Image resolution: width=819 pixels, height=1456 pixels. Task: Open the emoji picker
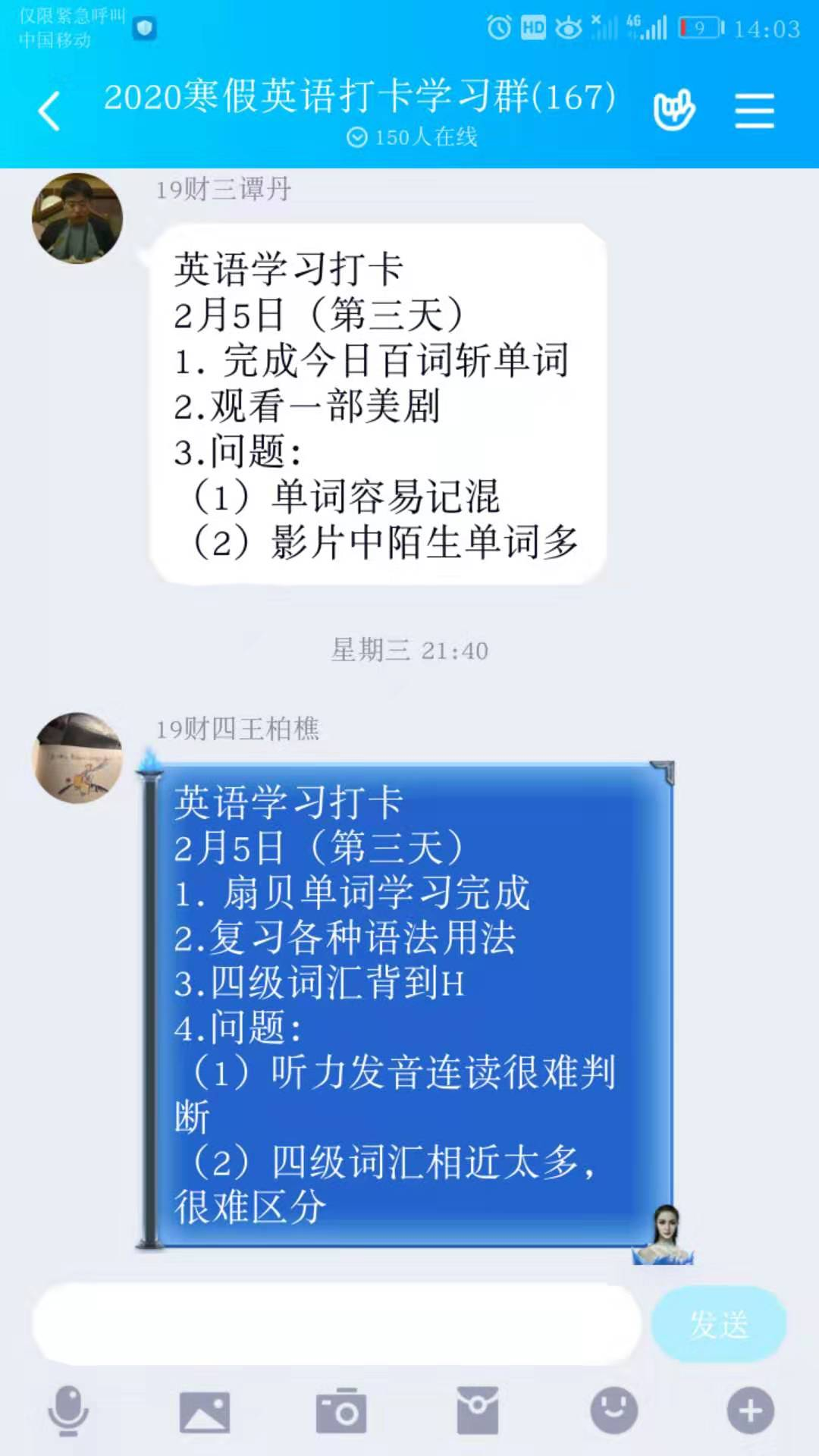point(613,1411)
